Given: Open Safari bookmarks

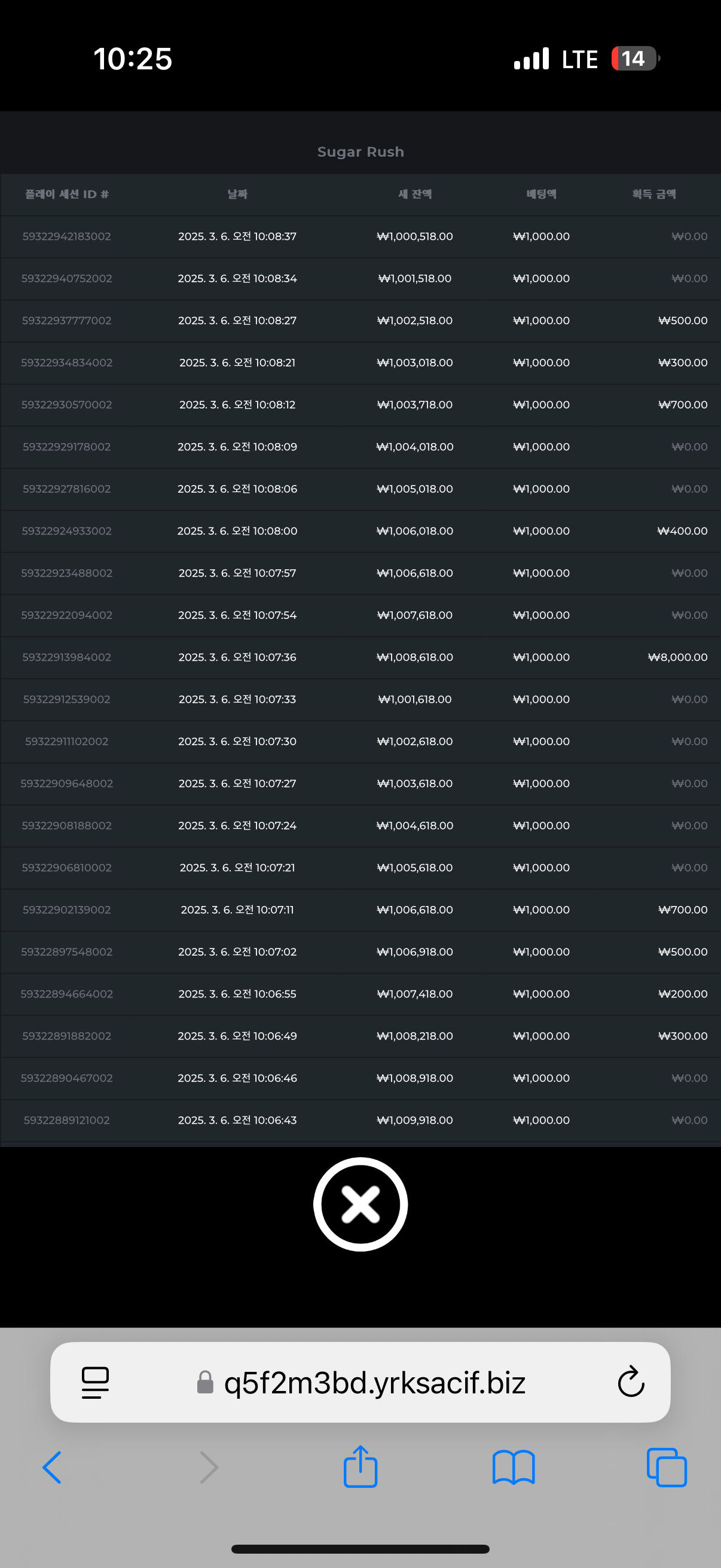Looking at the screenshot, I should click(514, 1468).
